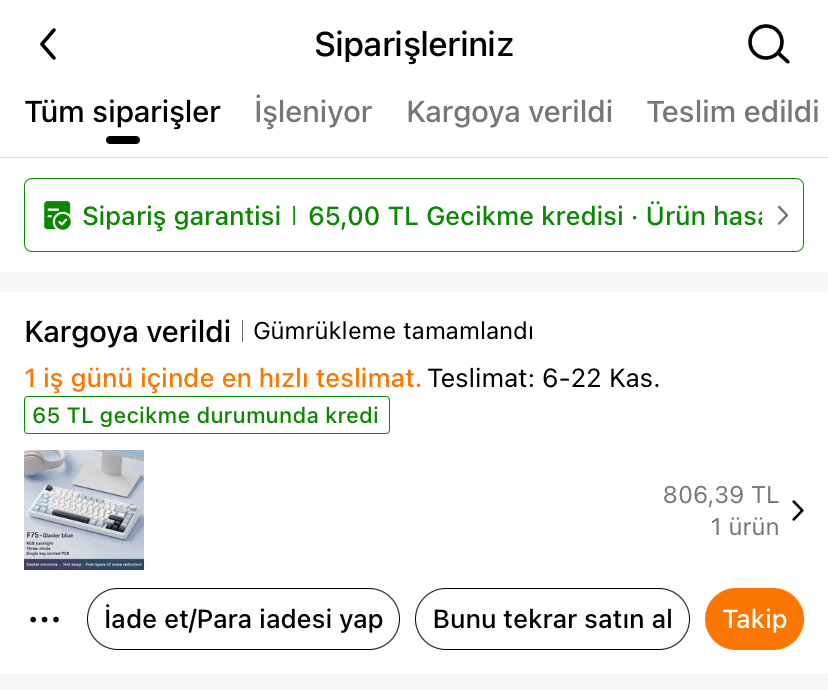The width and height of the screenshot is (828, 690).
Task: Switch to the İşleniyor tab
Action: pyautogui.click(x=313, y=112)
